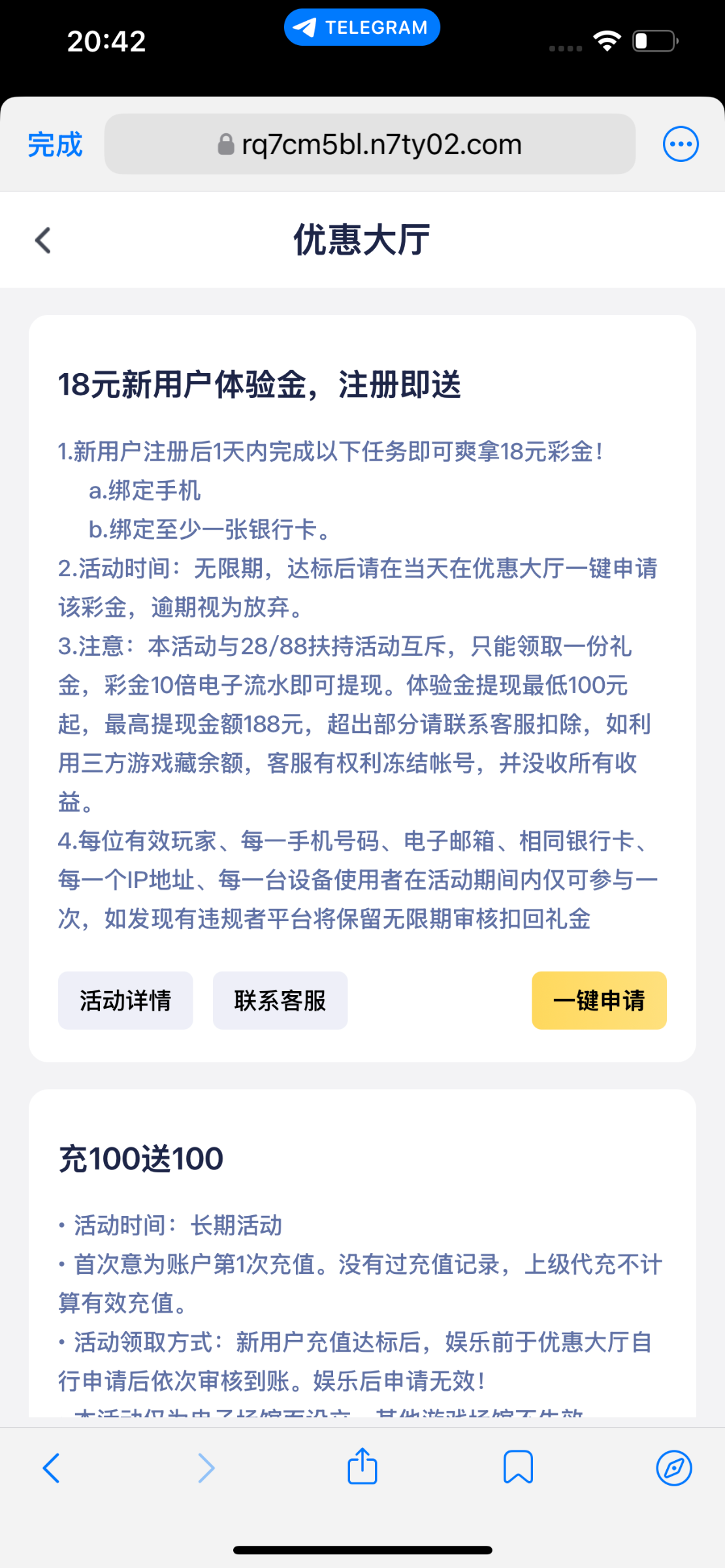Screen dimensions: 725x1568
Task: Open 联系客服 customer service
Action: [280, 1000]
